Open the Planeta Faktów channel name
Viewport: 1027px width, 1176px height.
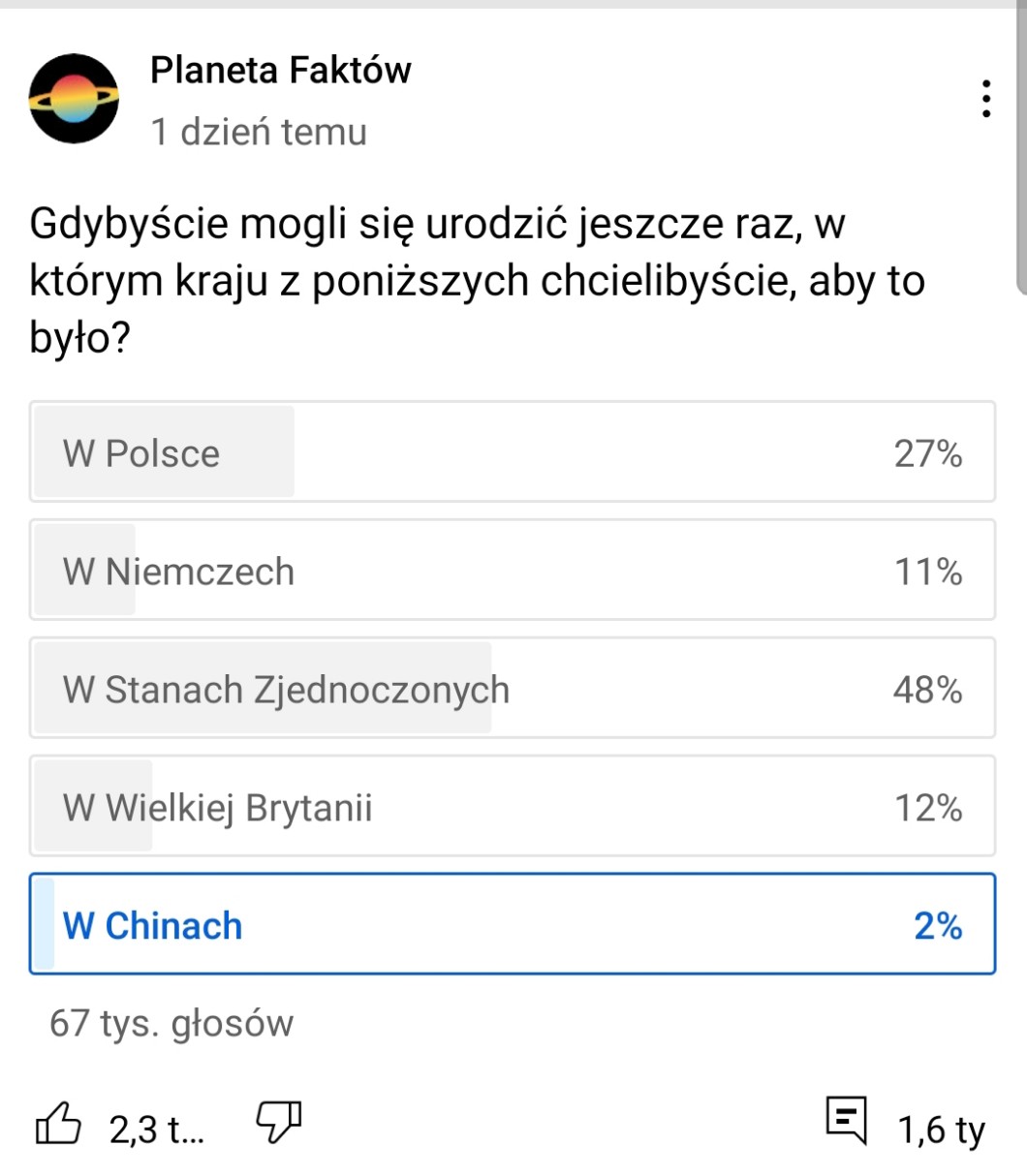tap(280, 70)
